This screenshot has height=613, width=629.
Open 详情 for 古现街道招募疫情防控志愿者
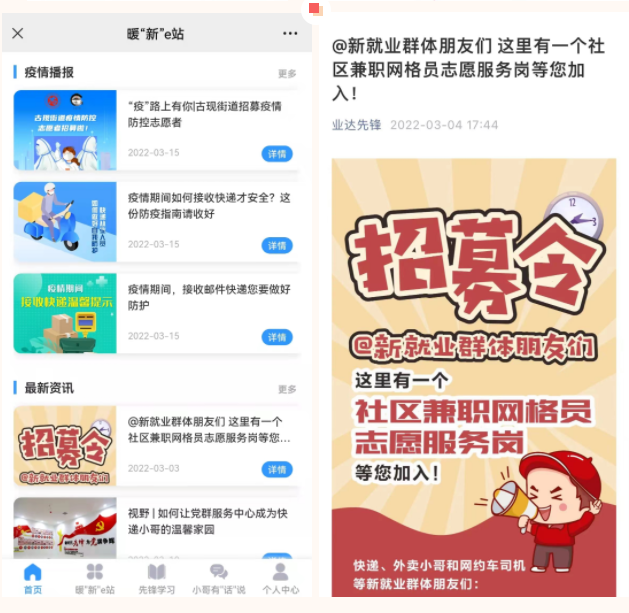pyautogui.click(x=277, y=154)
